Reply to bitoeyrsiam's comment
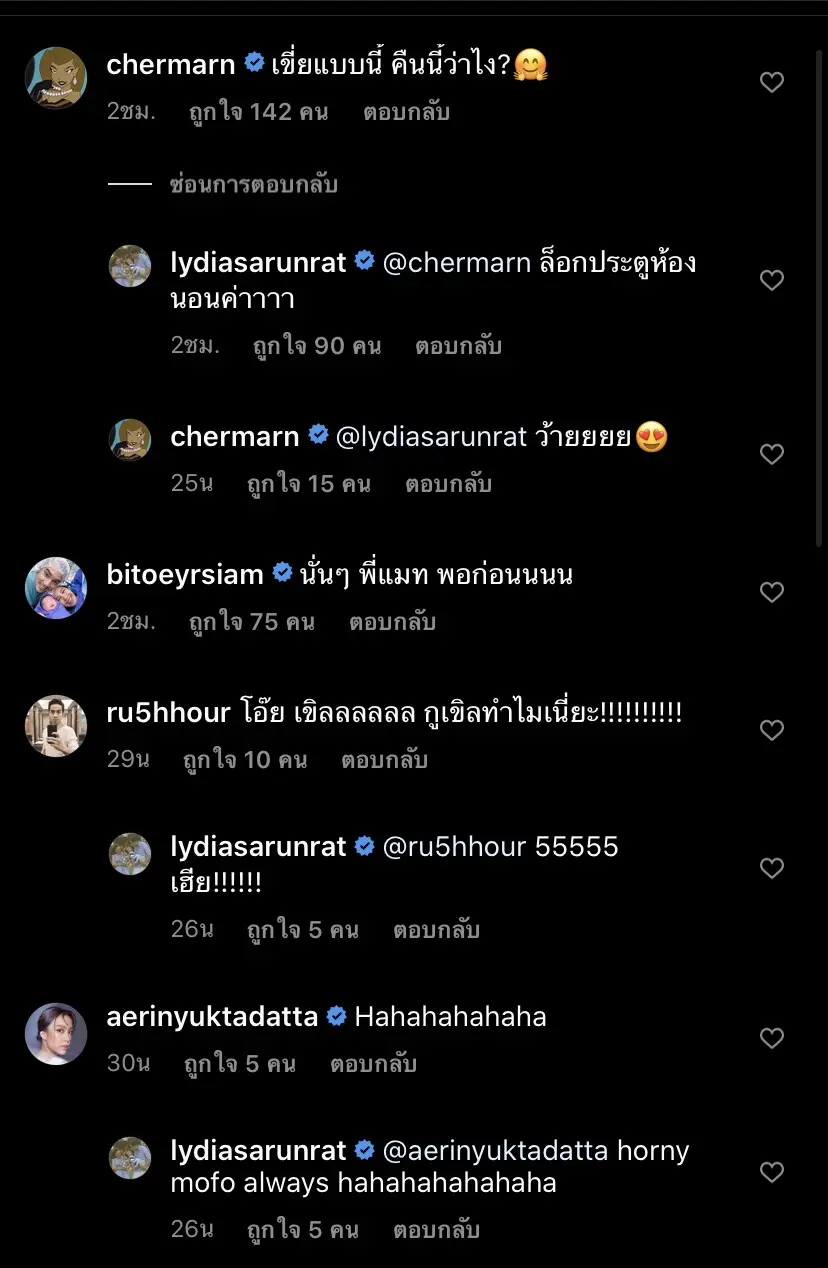Screen dimensions: 828x1268 pyautogui.click(x=392, y=622)
